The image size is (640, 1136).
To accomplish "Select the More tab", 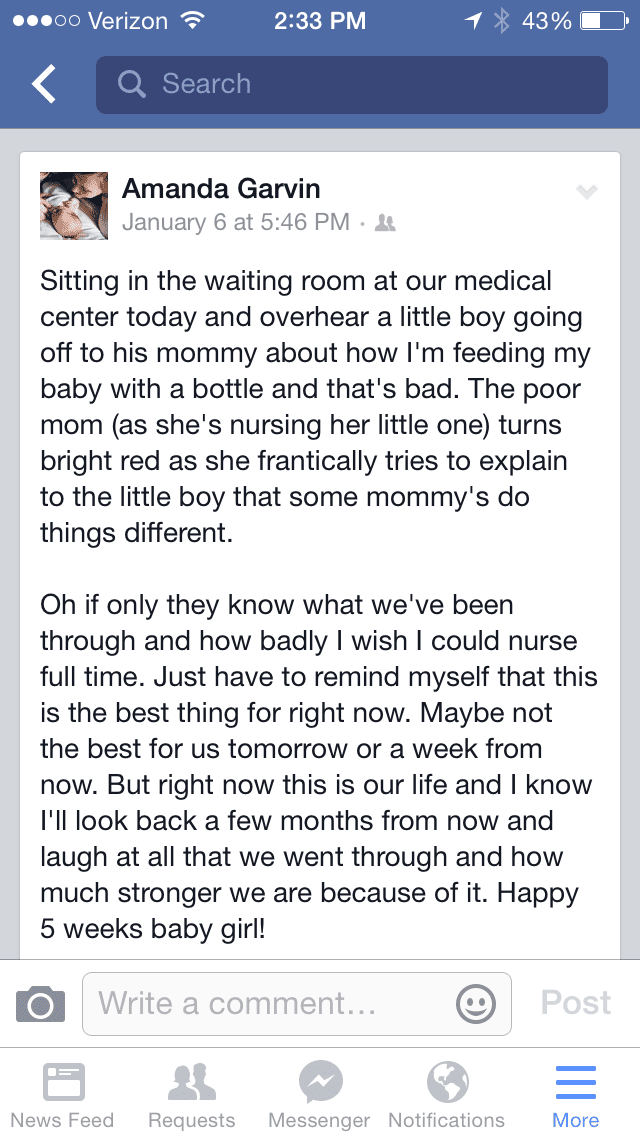I will coord(576,1094).
